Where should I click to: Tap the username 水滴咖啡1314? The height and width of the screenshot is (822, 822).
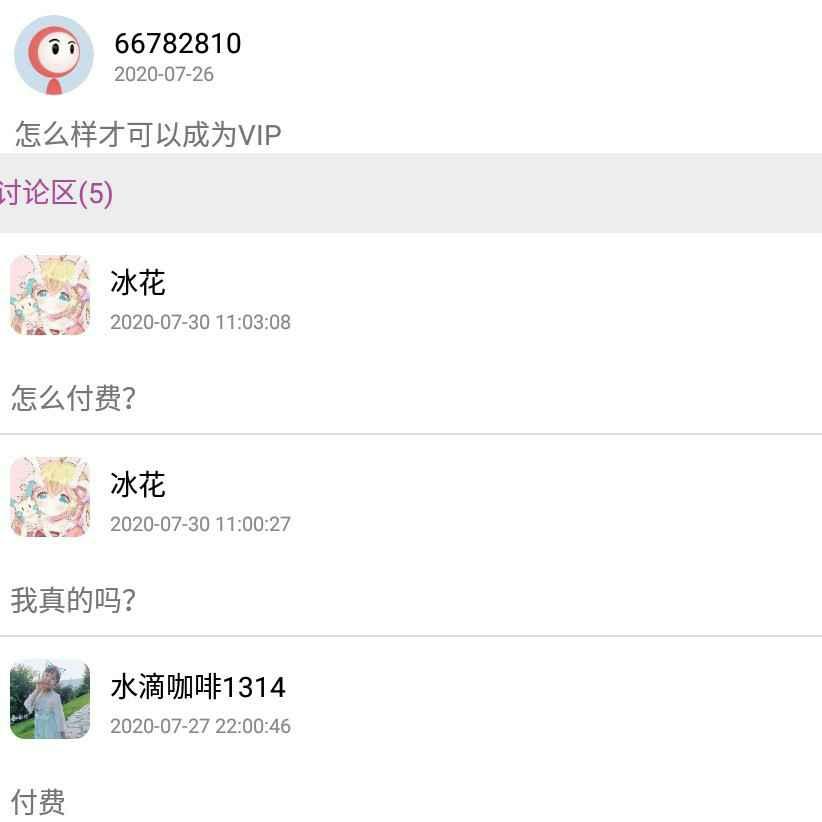(198, 687)
